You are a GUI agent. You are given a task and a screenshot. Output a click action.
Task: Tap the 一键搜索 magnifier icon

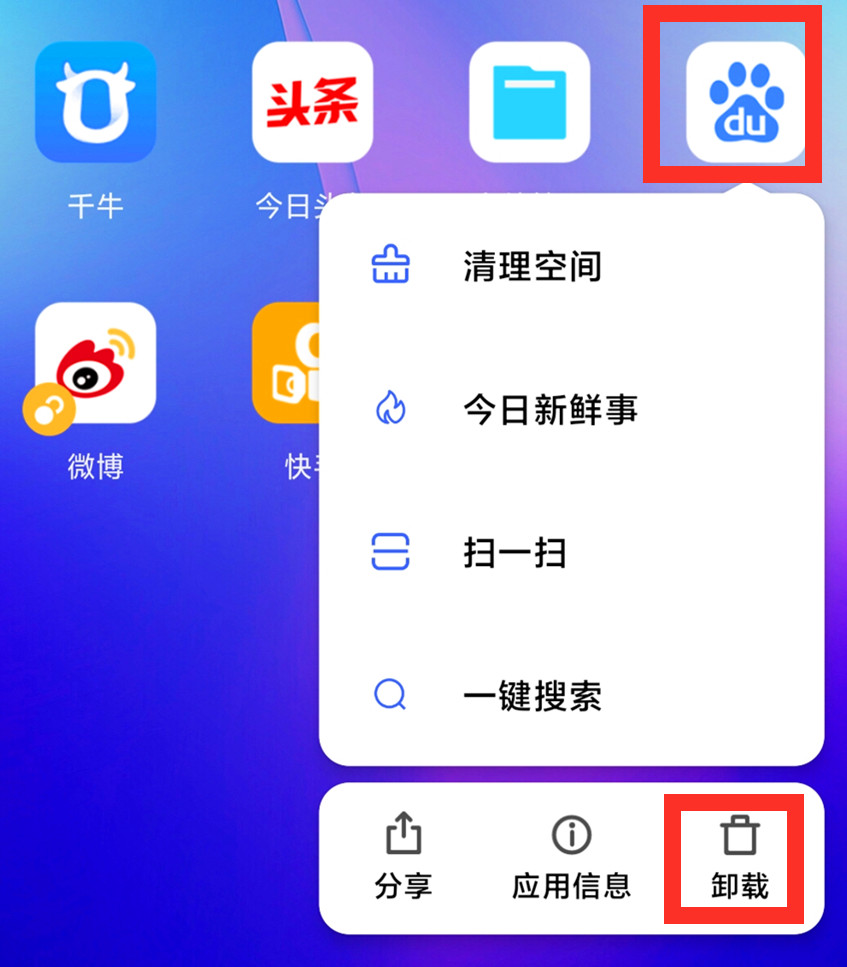(x=390, y=696)
